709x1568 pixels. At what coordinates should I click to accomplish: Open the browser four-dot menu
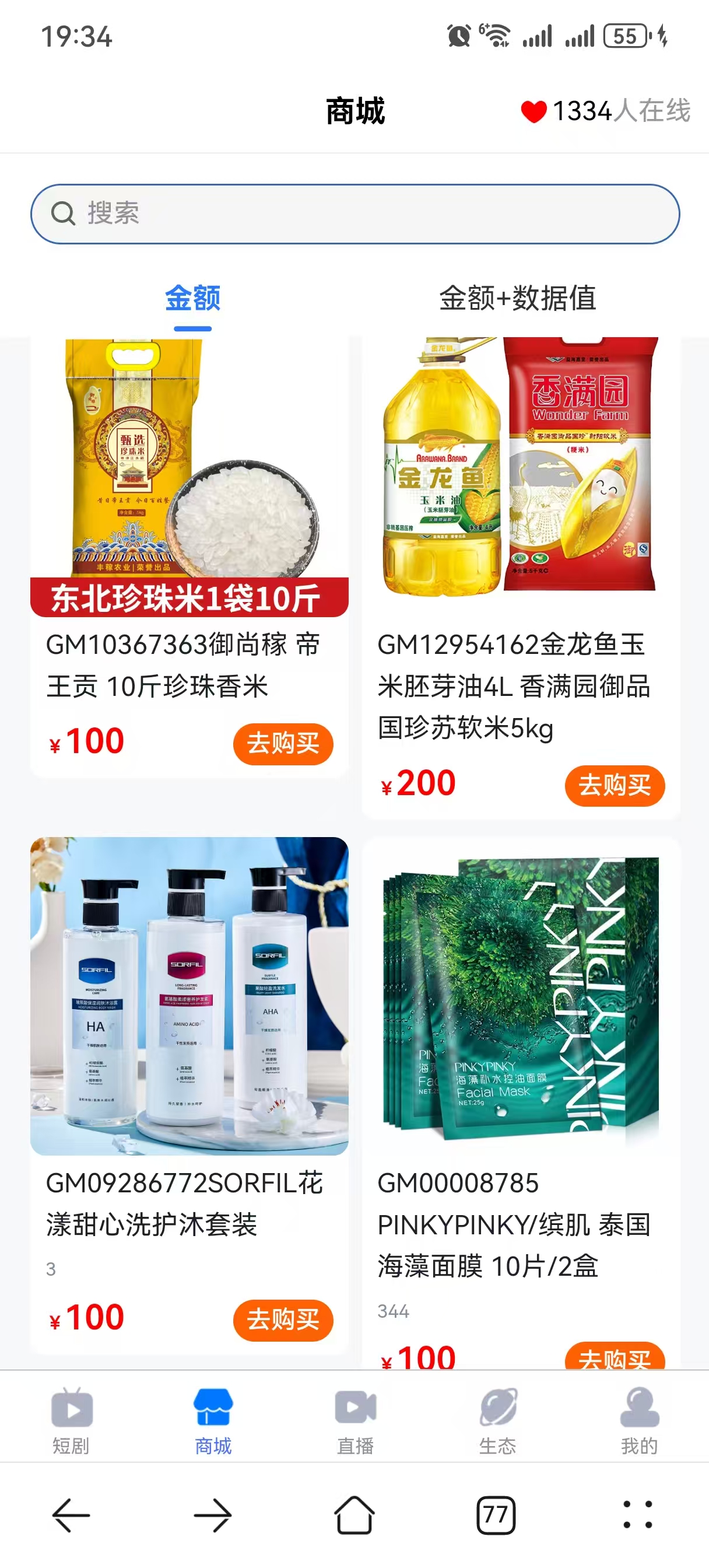tap(637, 1514)
